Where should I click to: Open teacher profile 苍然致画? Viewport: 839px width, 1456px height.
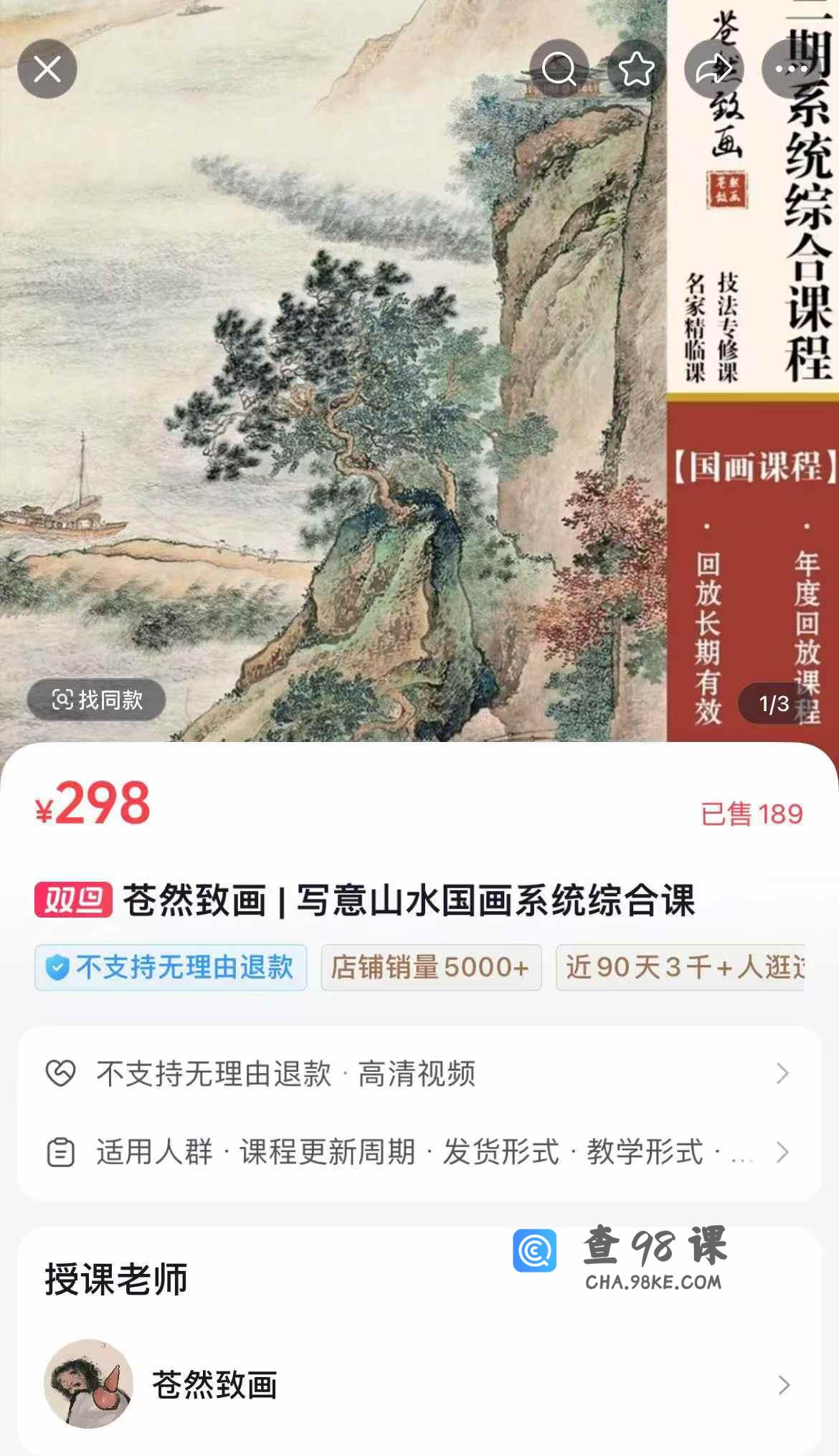click(419, 1384)
